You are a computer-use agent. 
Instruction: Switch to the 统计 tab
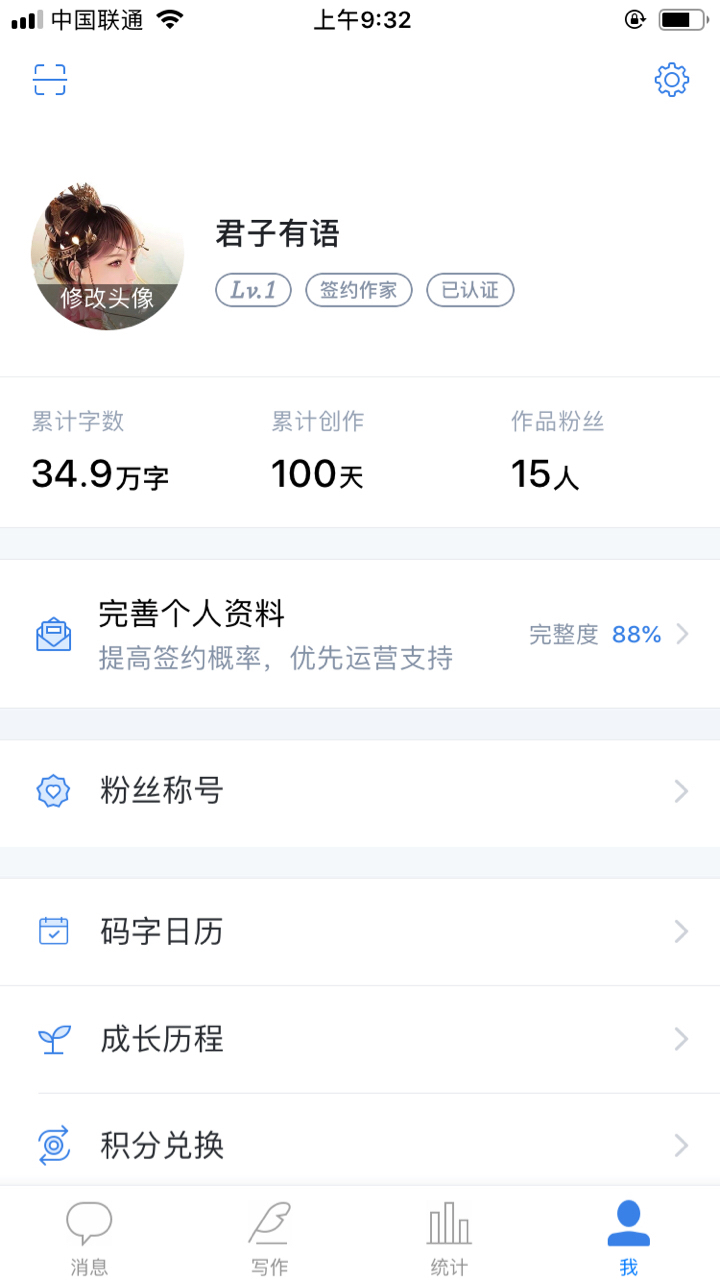449,1238
